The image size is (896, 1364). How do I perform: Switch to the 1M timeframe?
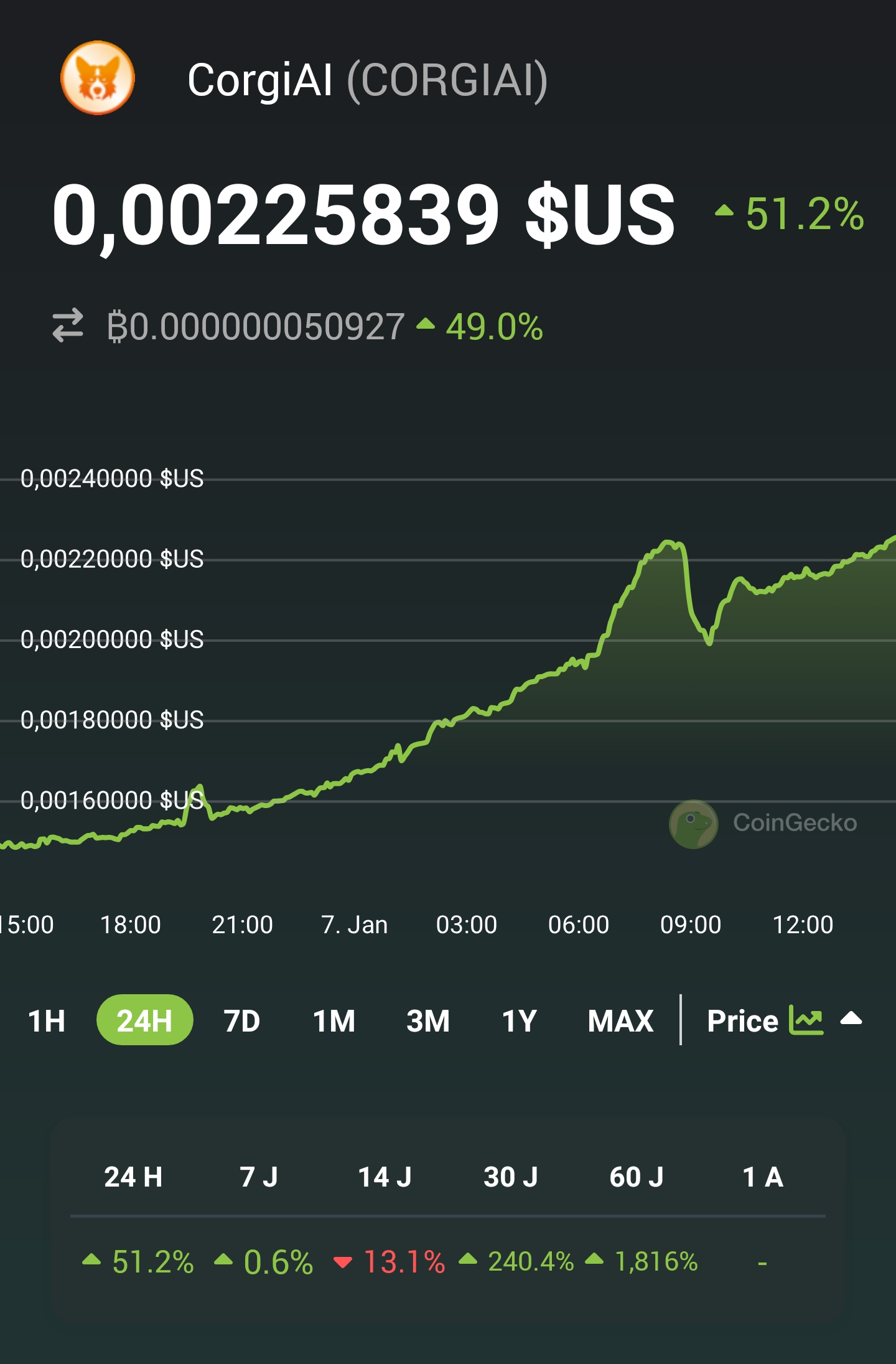coord(334,1021)
